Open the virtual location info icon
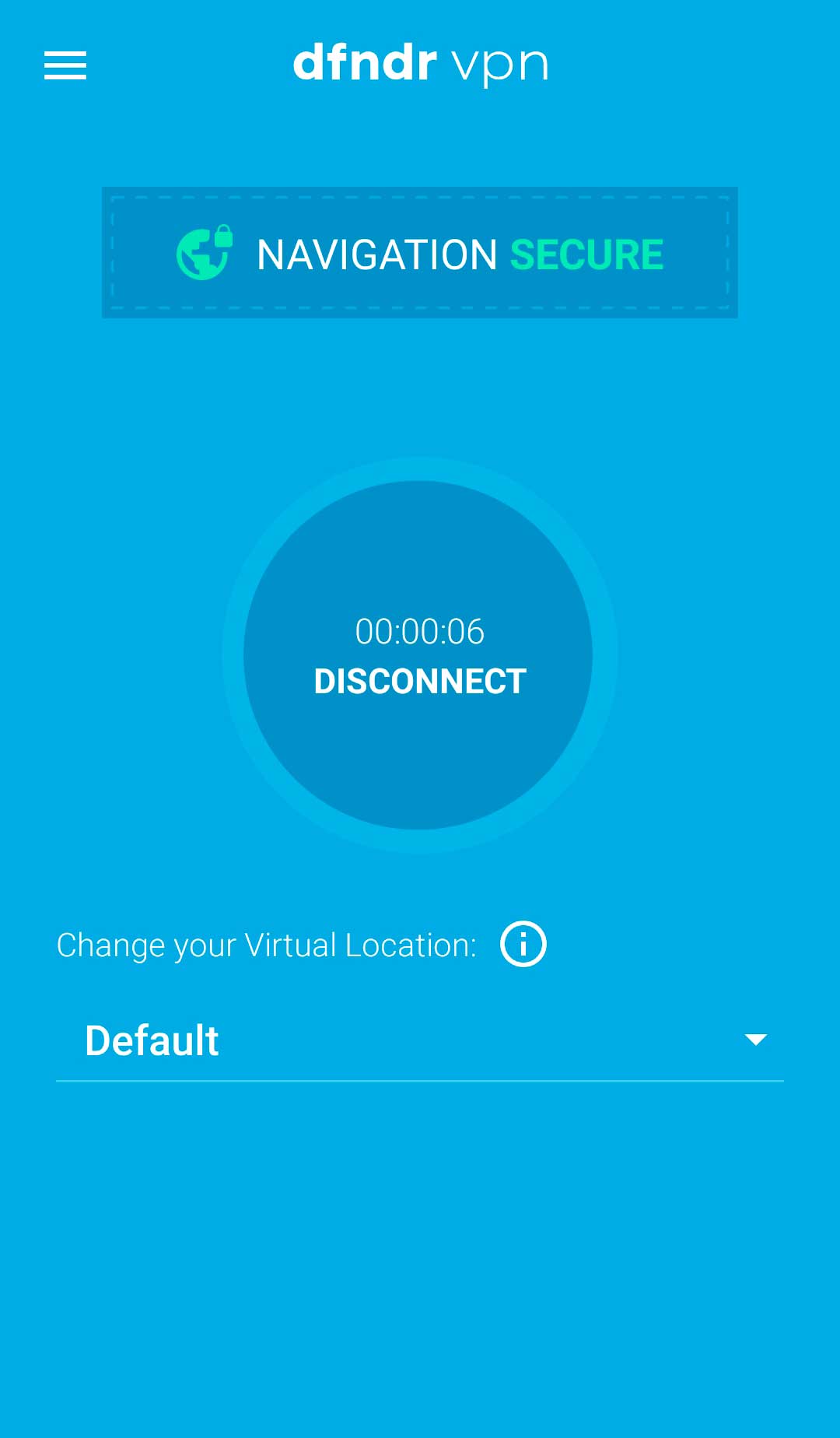This screenshot has height=1438, width=840. pyautogui.click(x=523, y=944)
